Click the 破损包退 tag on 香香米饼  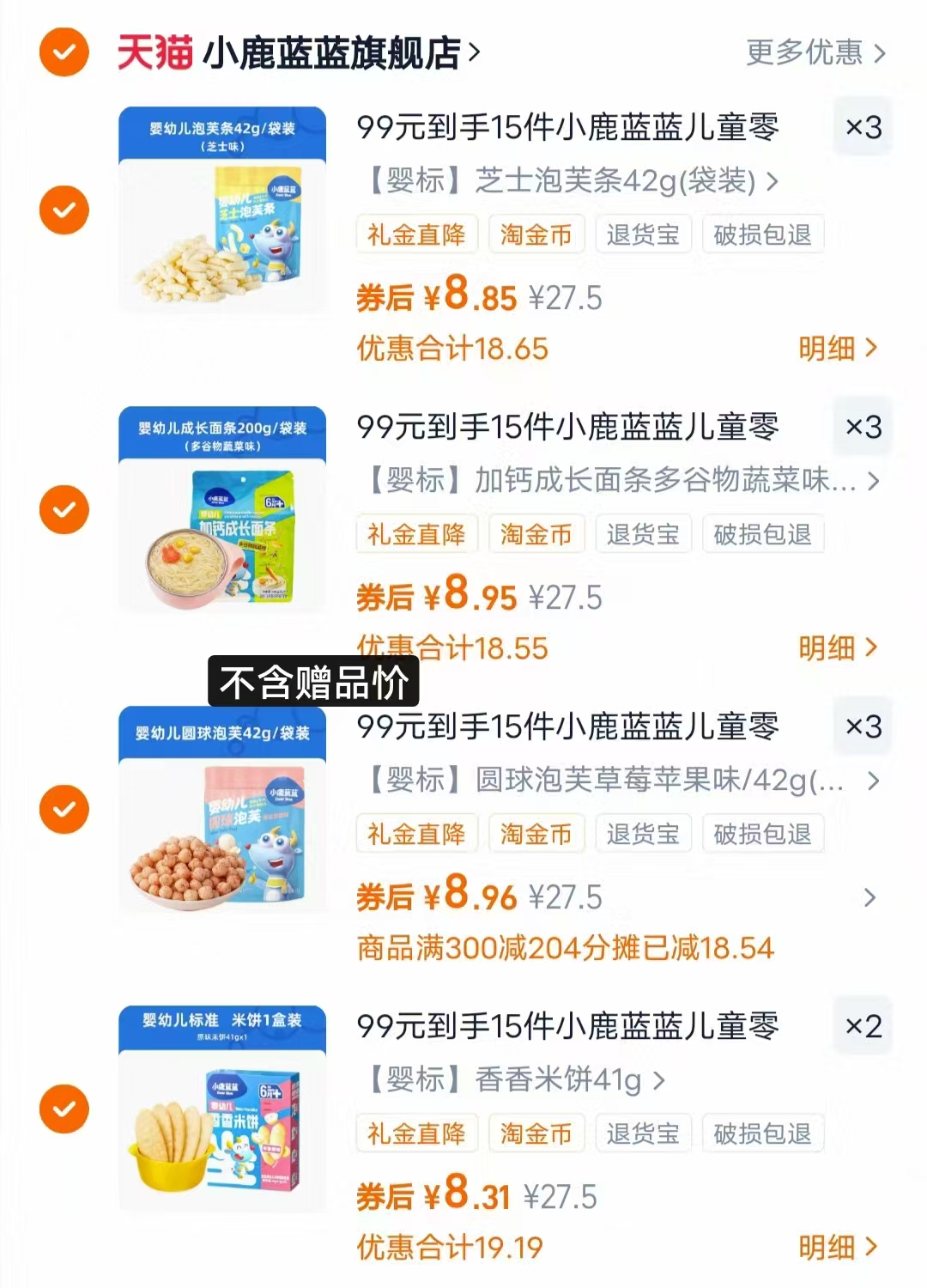(762, 1133)
